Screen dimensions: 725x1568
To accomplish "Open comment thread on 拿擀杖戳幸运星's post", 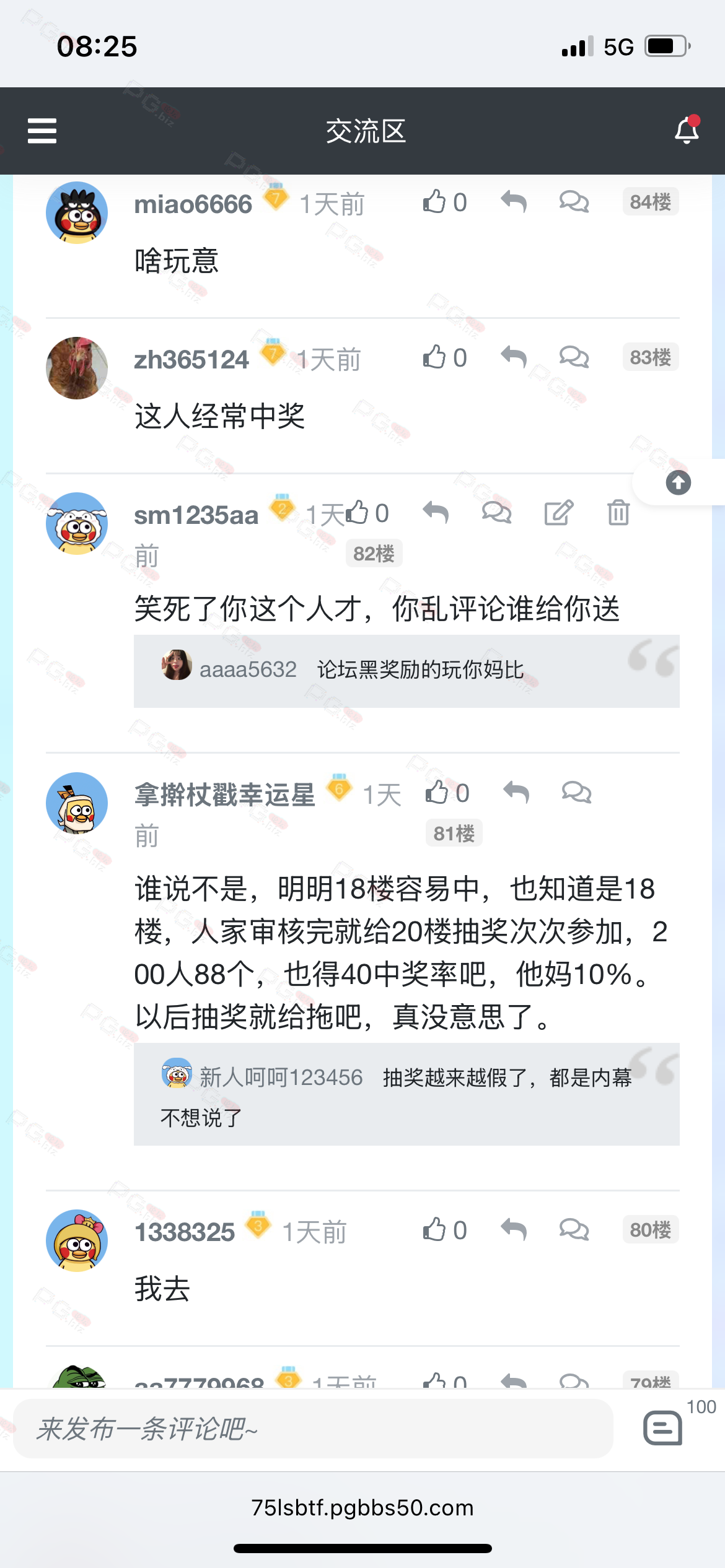I will pyautogui.click(x=576, y=793).
